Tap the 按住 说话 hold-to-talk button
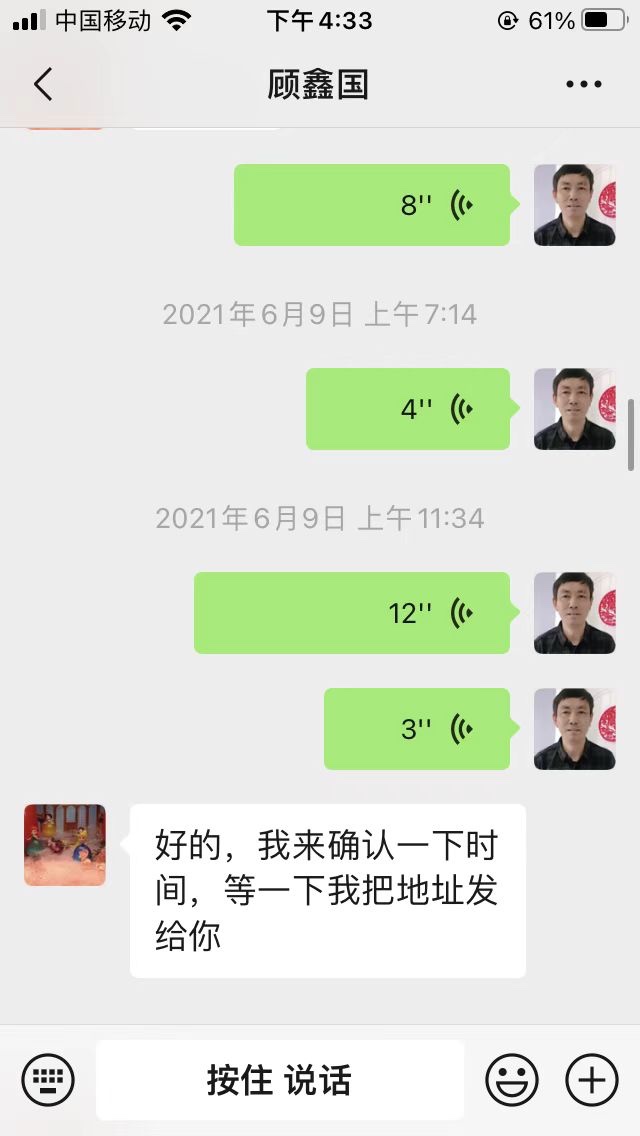Screen dimensions: 640x1136 click(x=280, y=1080)
